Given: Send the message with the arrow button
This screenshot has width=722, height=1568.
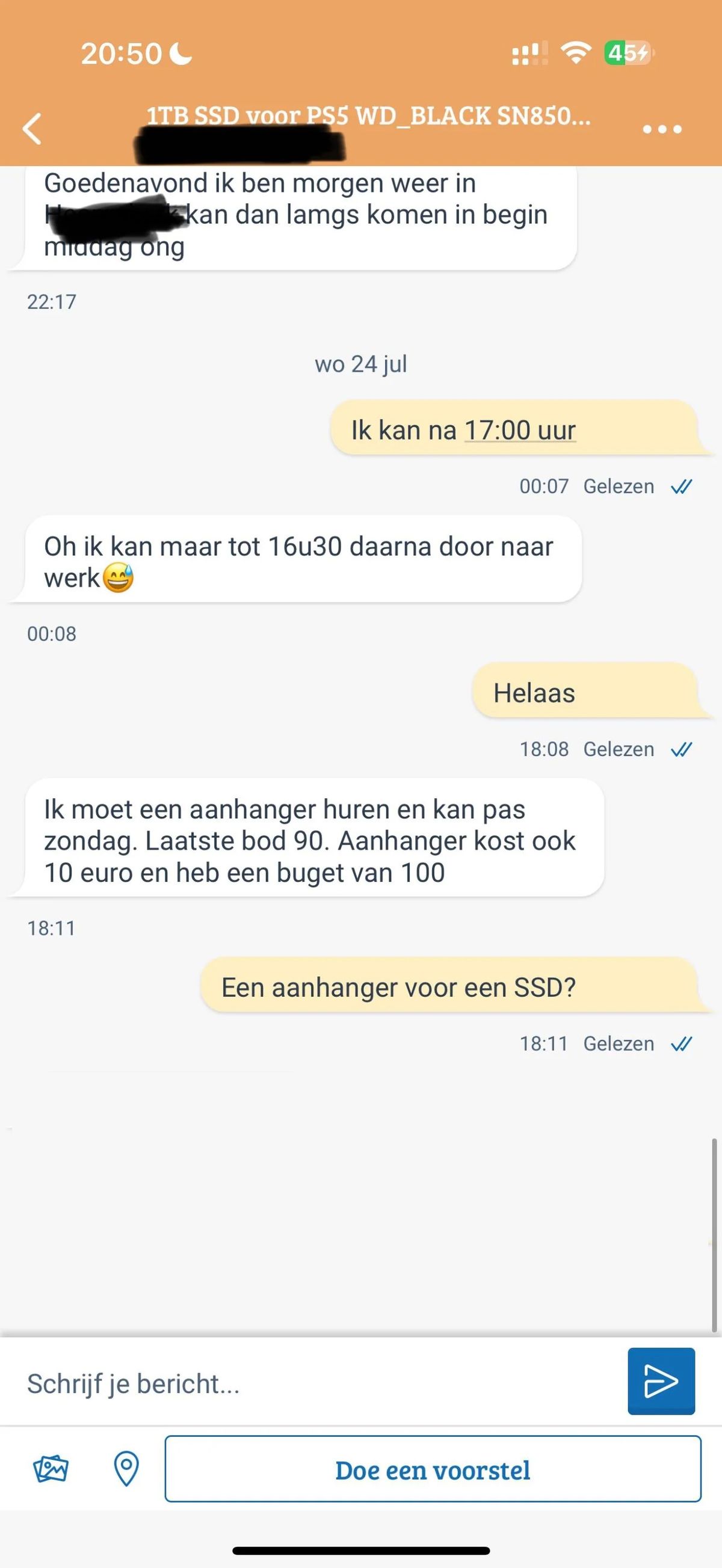Looking at the screenshot, I should pos(661,1381).
